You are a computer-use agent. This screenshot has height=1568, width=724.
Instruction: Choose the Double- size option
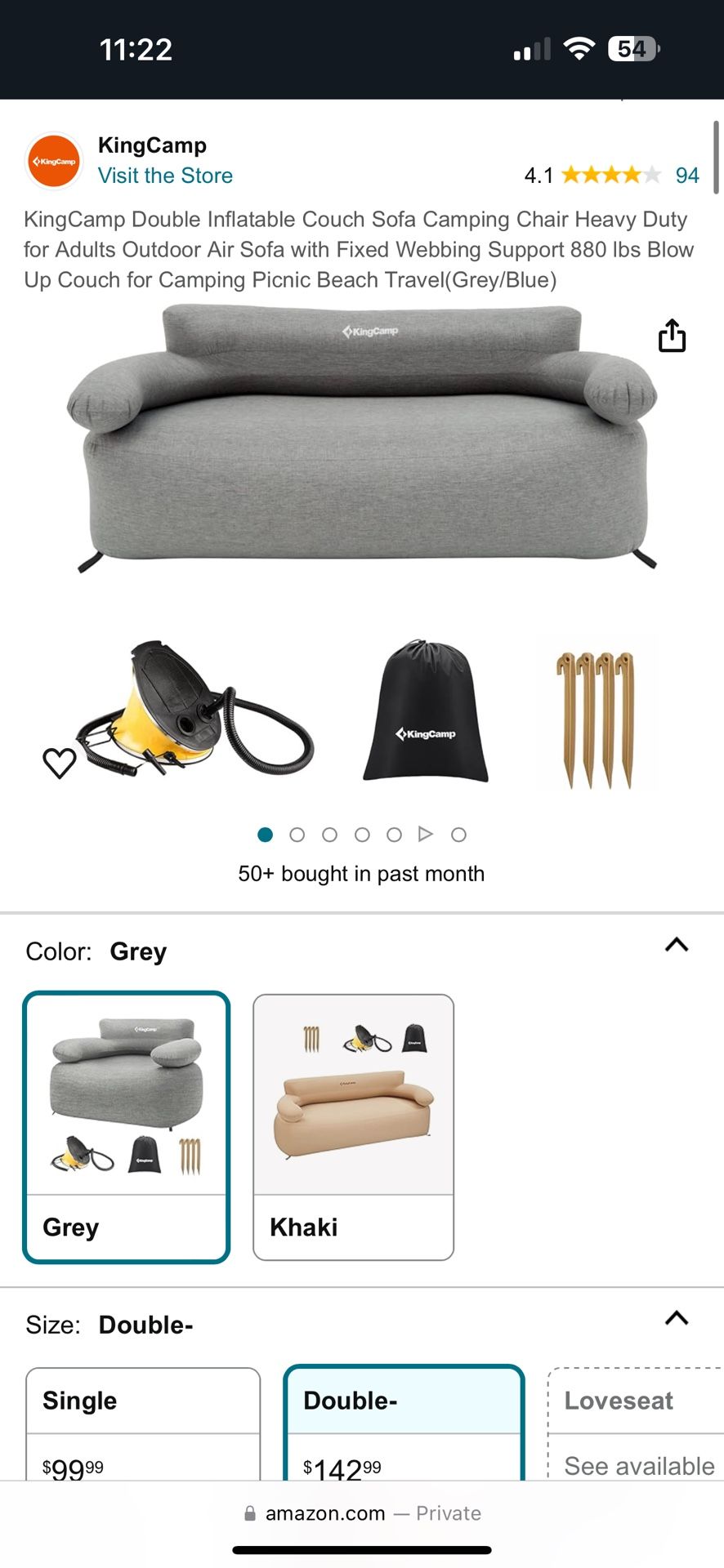click(404, 1423)
